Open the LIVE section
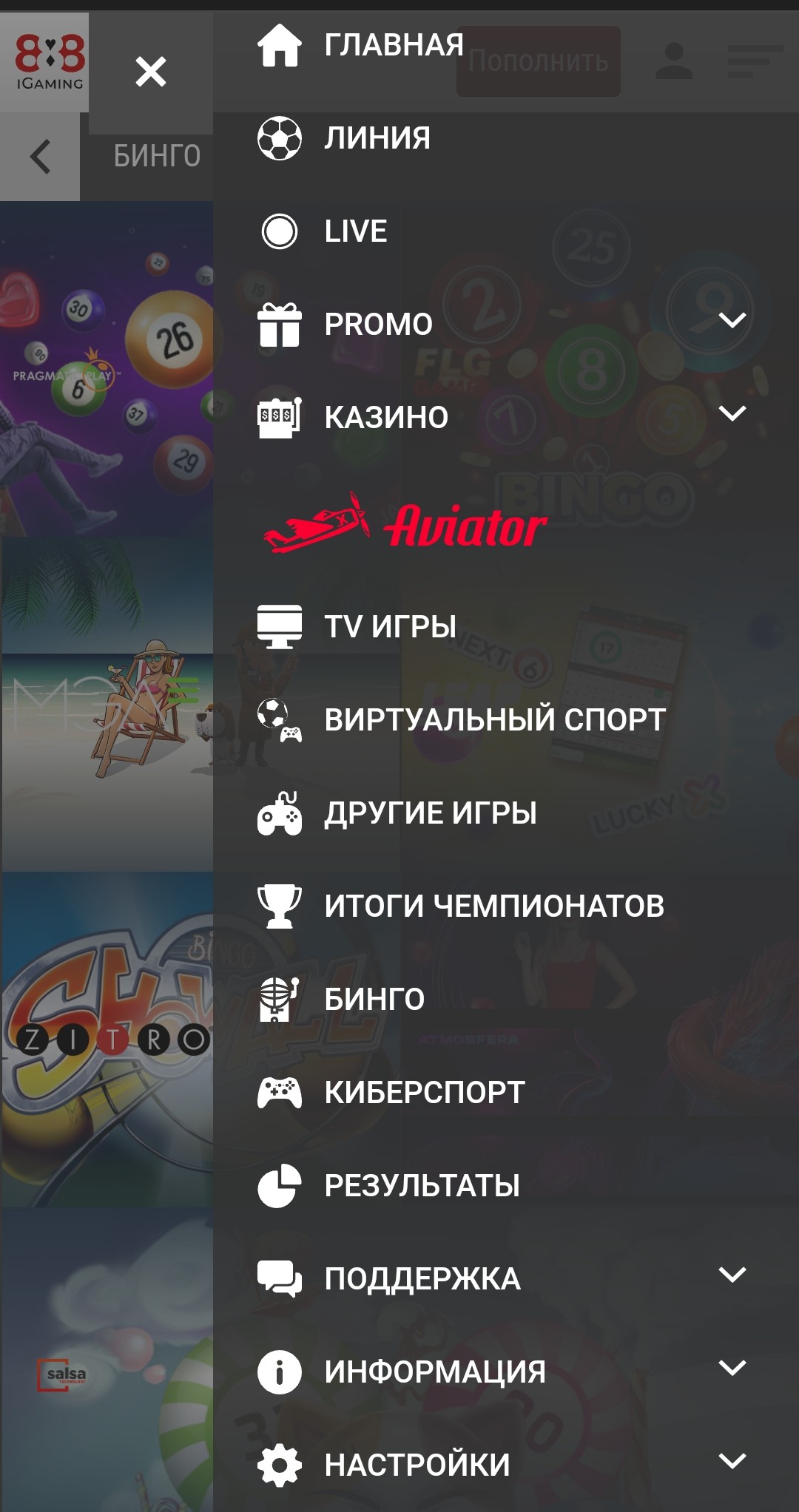This screenshot has height=1512, width=799. pos(506,231)
